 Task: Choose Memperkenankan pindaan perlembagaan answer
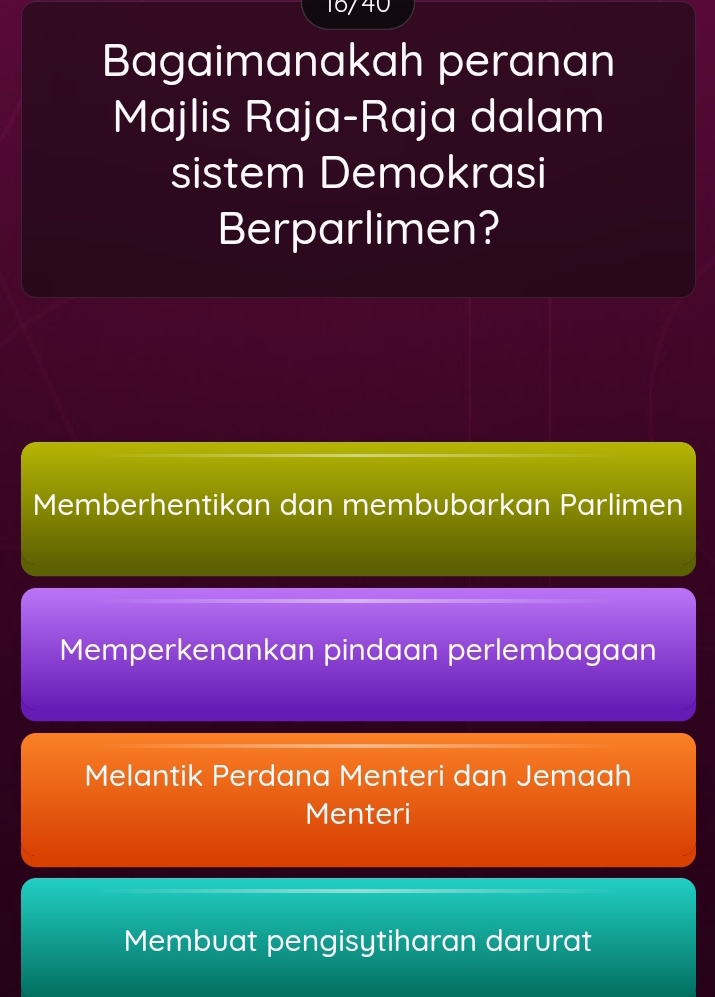[x=358, y=652]
